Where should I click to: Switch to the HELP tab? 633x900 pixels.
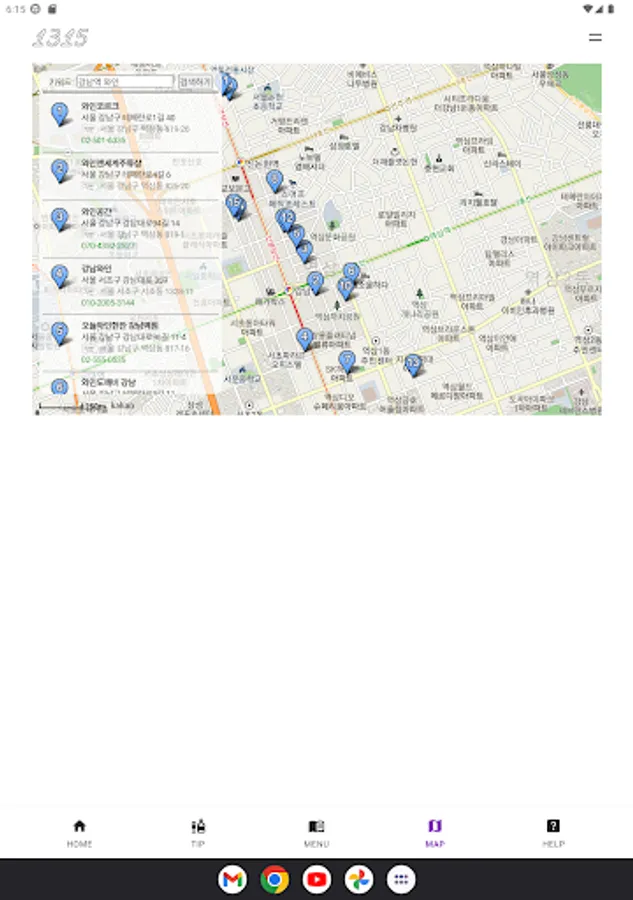553,832
